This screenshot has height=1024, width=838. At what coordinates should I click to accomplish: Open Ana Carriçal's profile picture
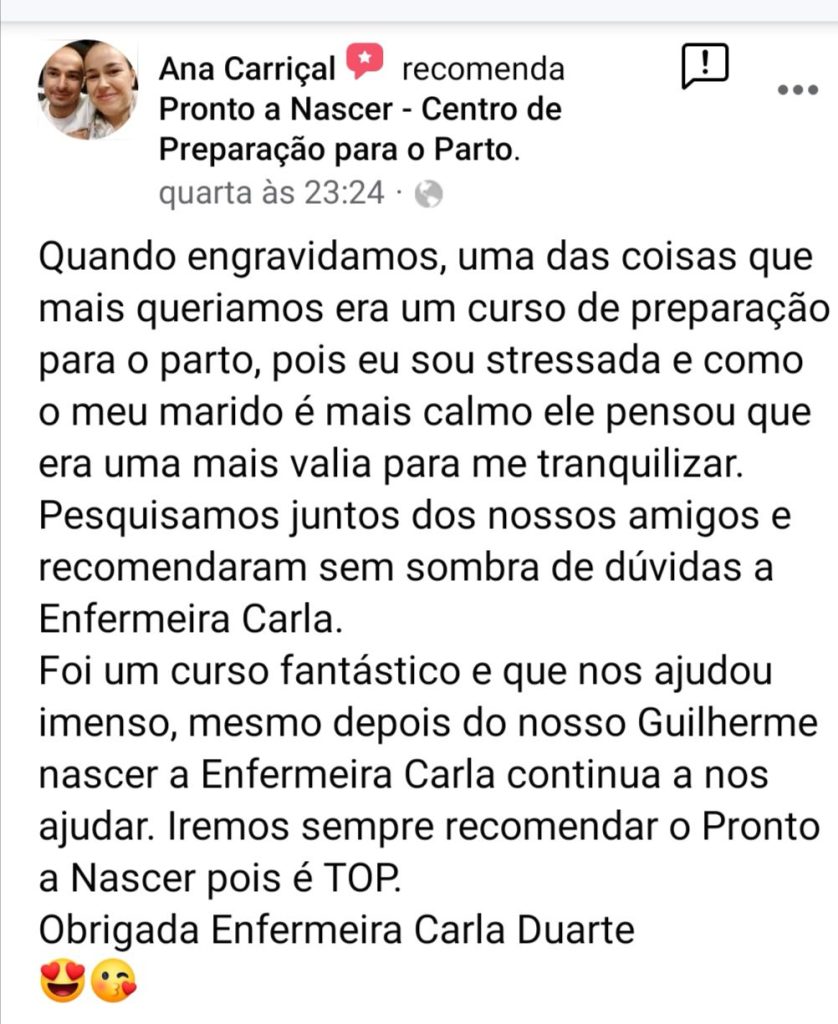pyautogui.click(x=88, y=90)
